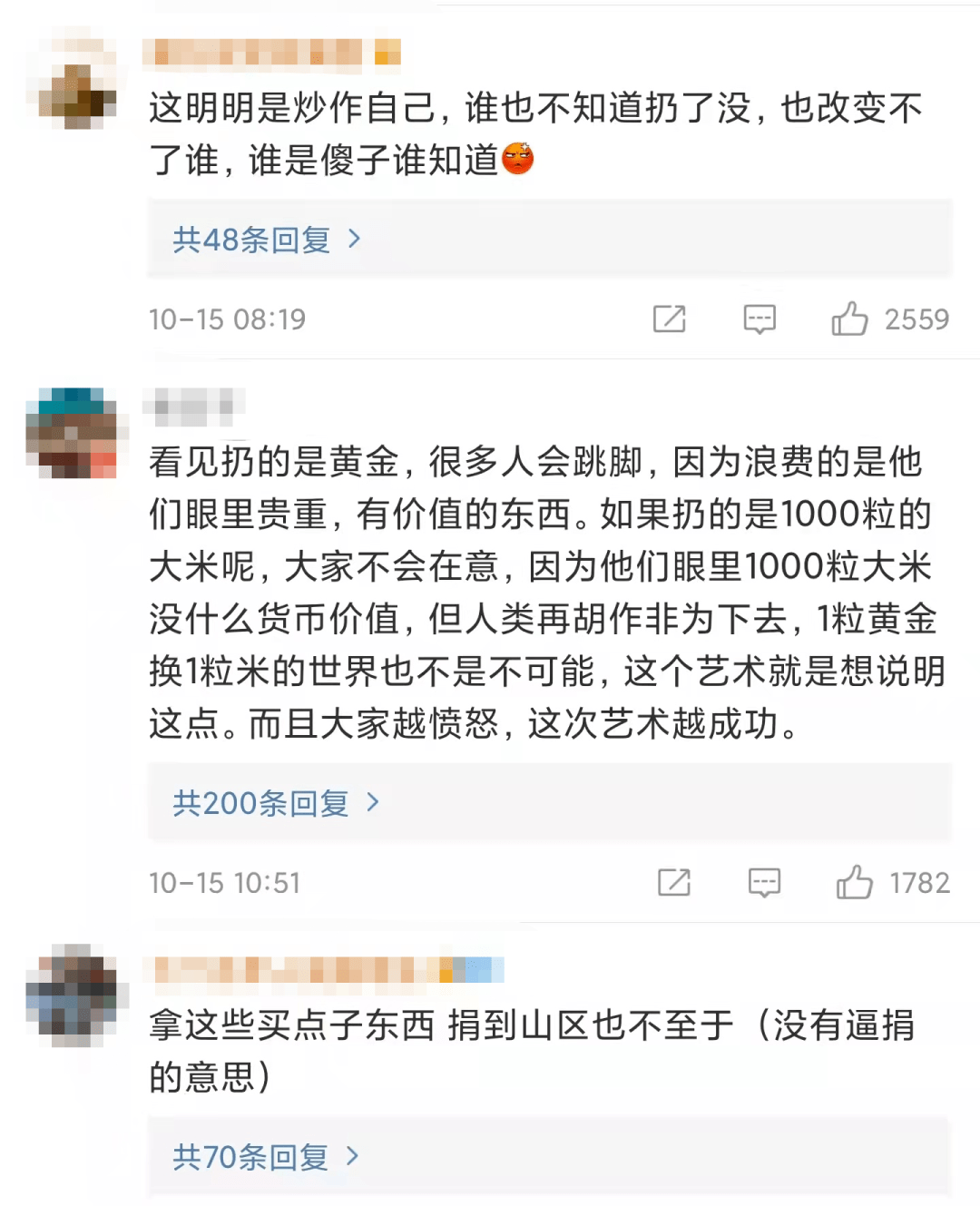Like the comment with 2559 likes
This screenshot has width=980, height=1206.
pos(850,319)
